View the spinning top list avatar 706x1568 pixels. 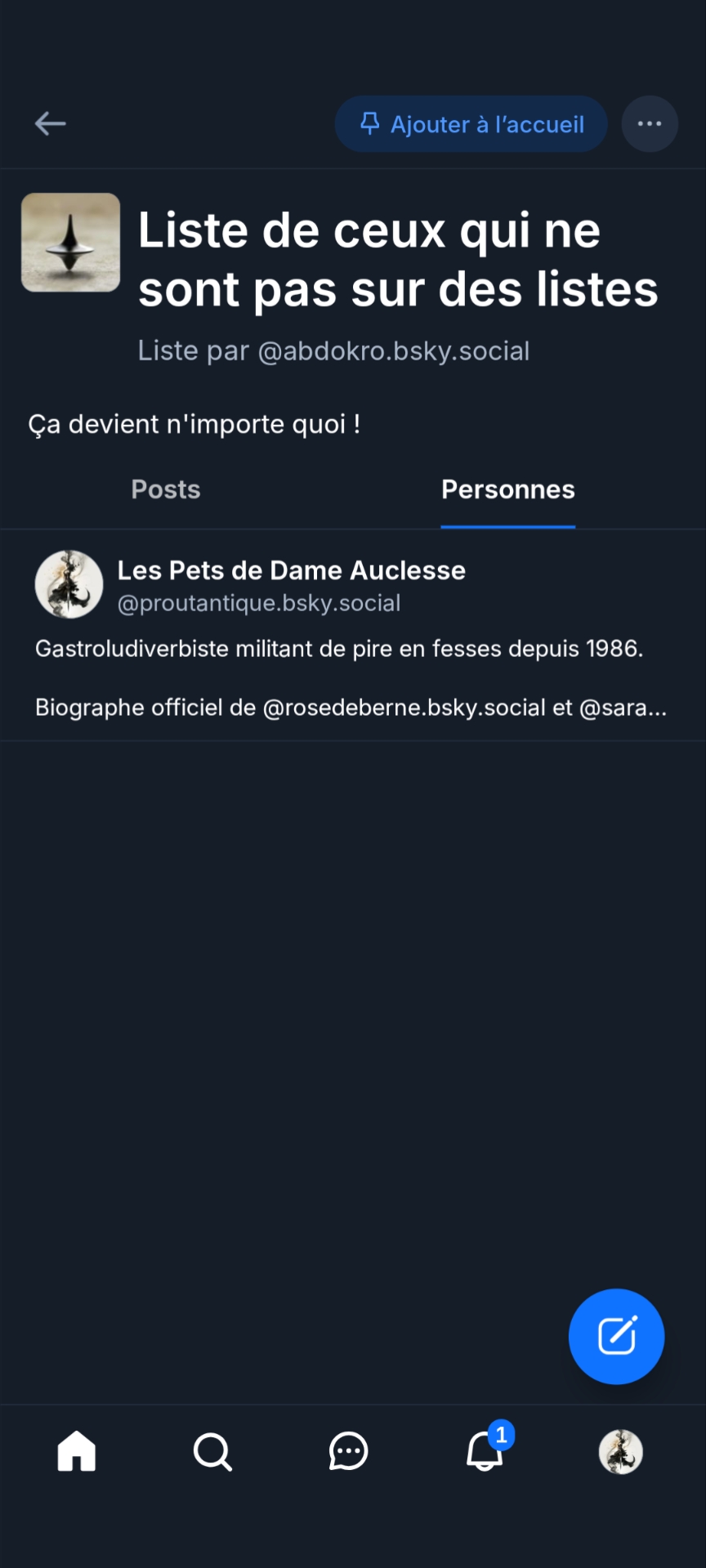coord(70,243)
